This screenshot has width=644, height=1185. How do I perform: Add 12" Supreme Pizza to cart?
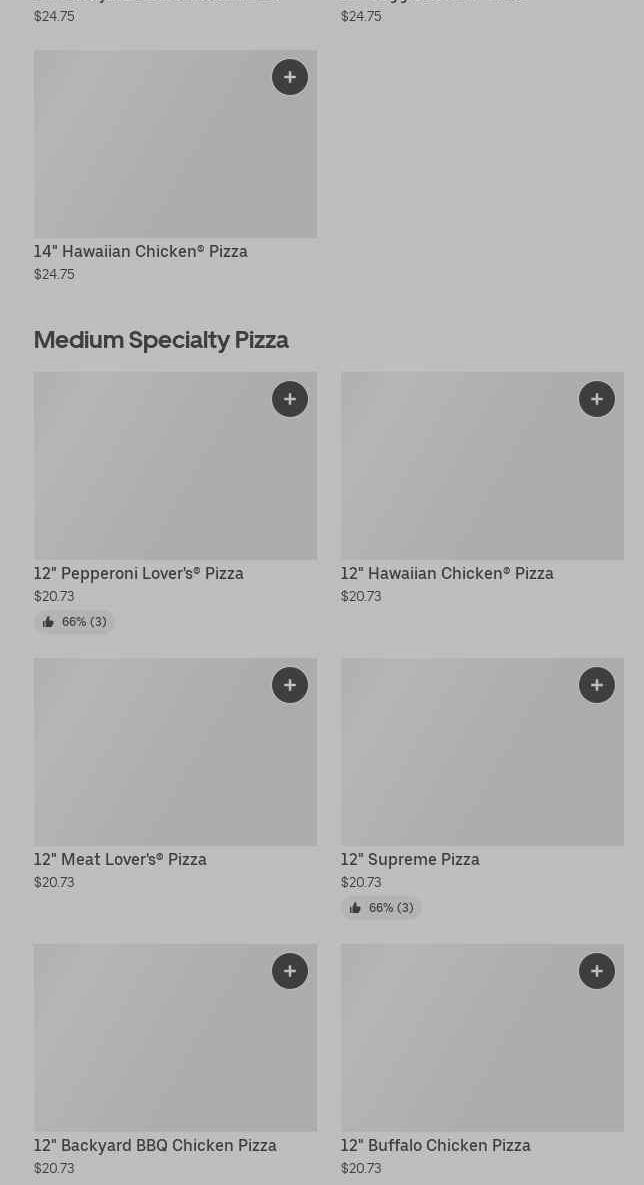click(x=597, y=685)
